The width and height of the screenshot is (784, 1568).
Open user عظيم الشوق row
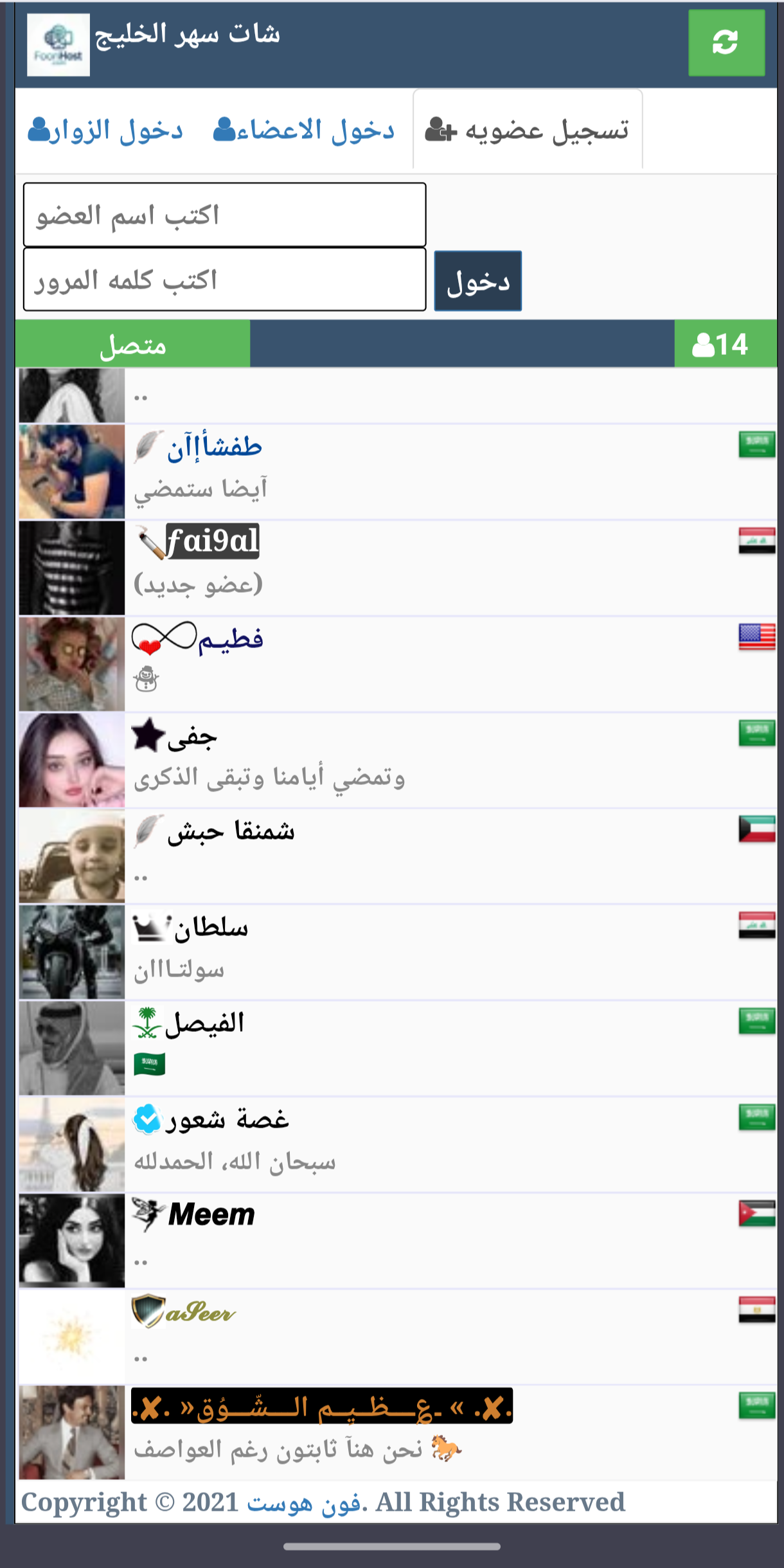pyautogui.click(x=397, y=1433)
